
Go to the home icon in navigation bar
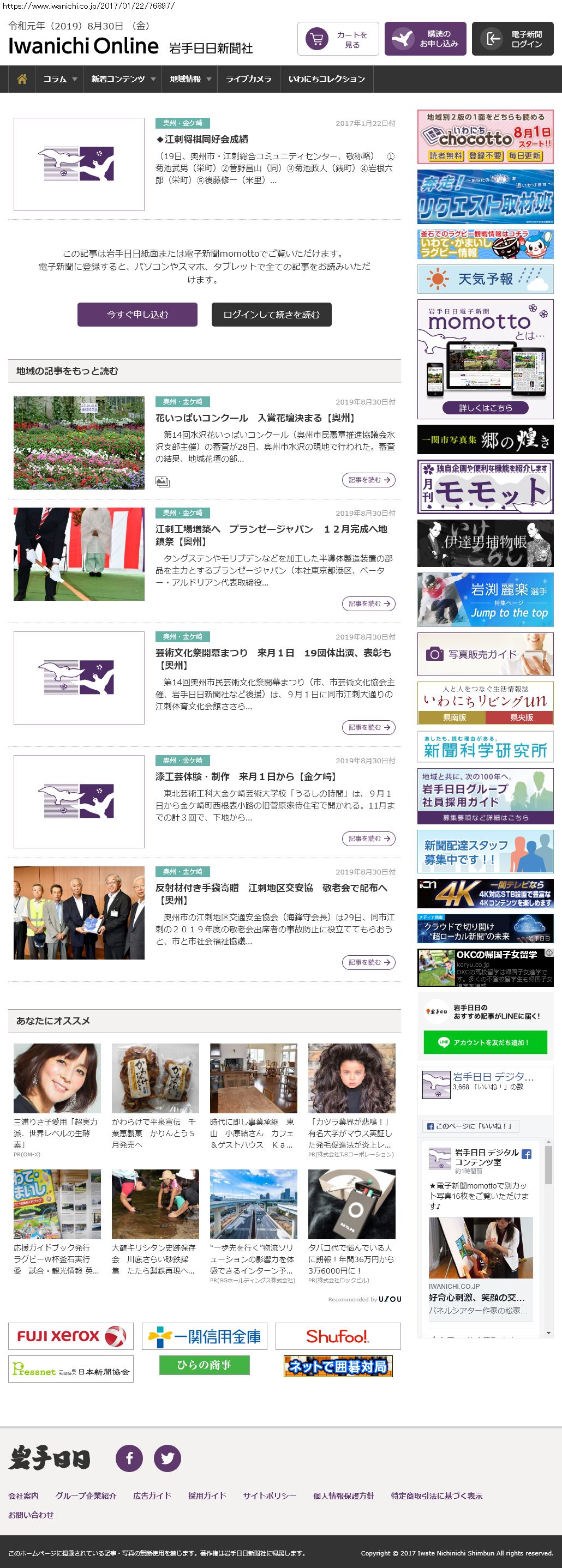22,79
